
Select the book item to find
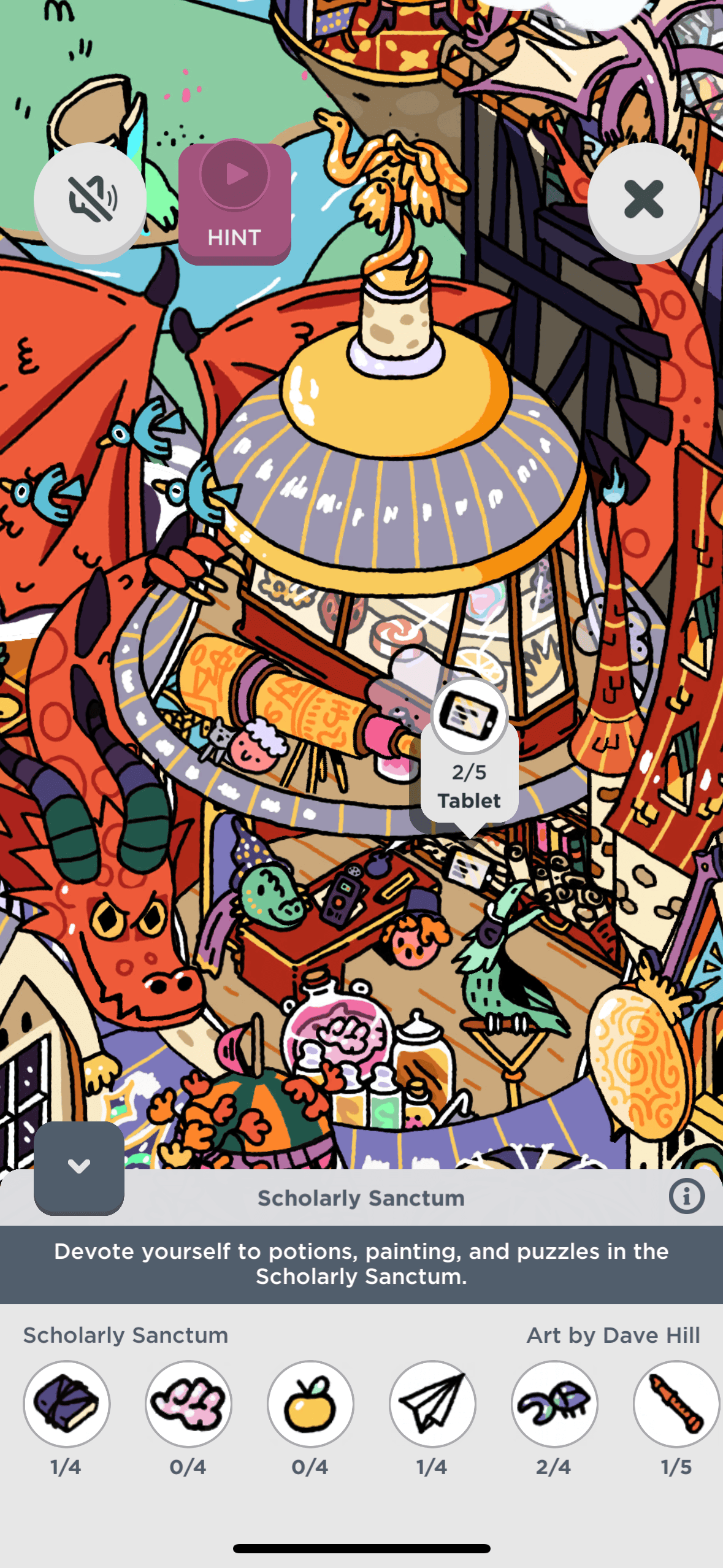67,1404
